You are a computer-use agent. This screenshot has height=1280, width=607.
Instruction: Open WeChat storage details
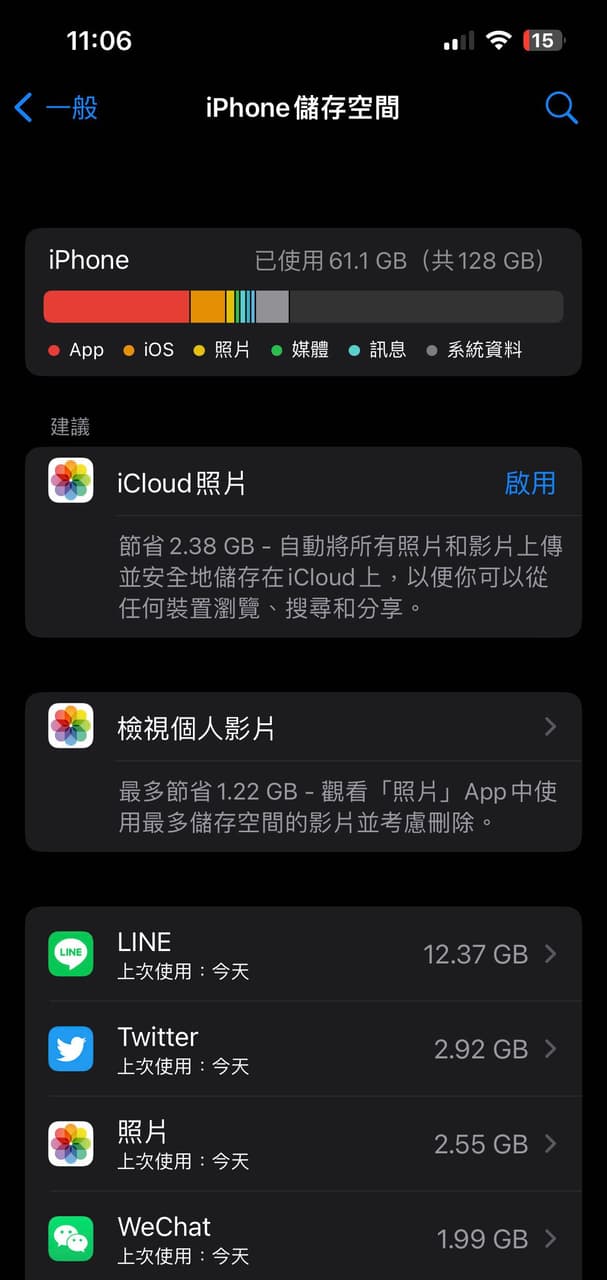tap(303, 1238)
